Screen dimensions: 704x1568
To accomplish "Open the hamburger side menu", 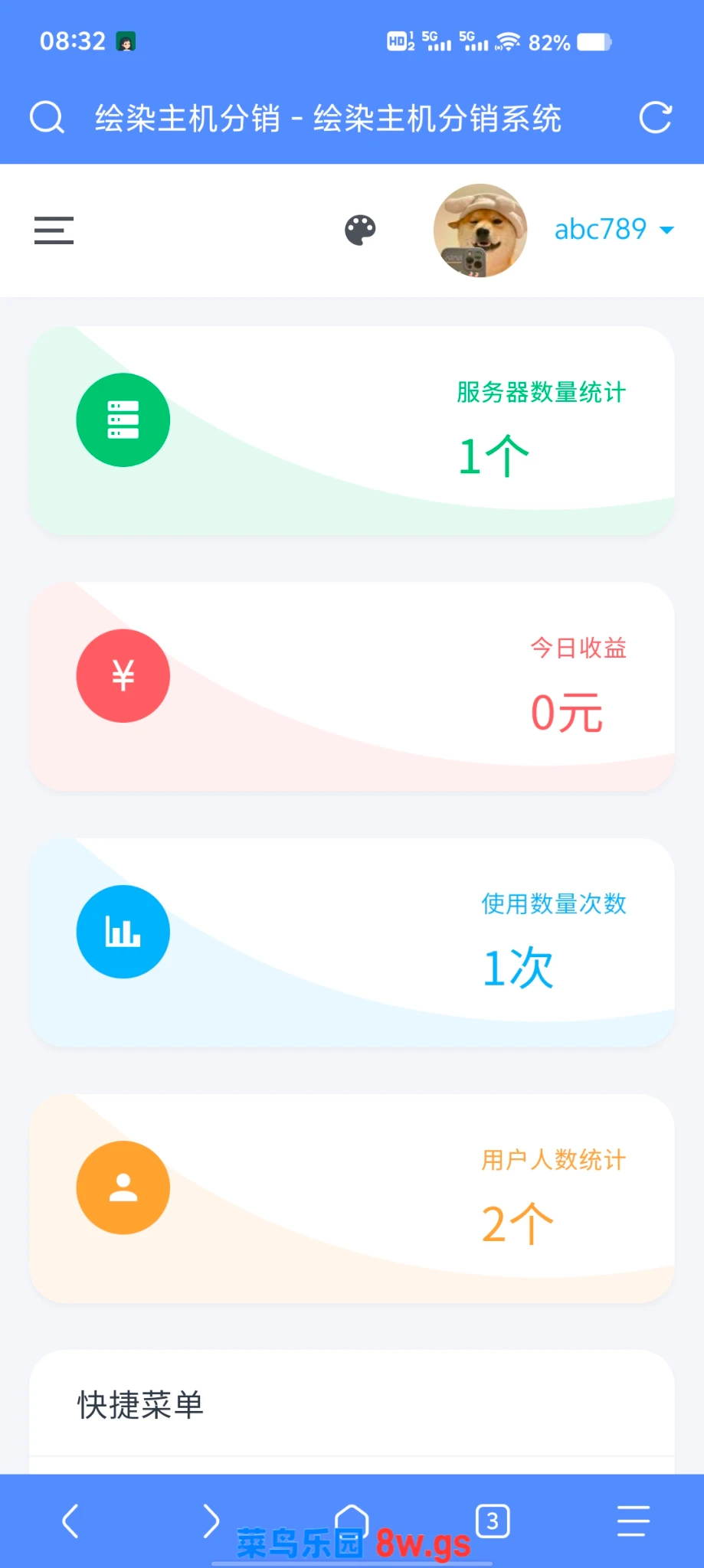I will pyautogui.click(x=54, y=230).
